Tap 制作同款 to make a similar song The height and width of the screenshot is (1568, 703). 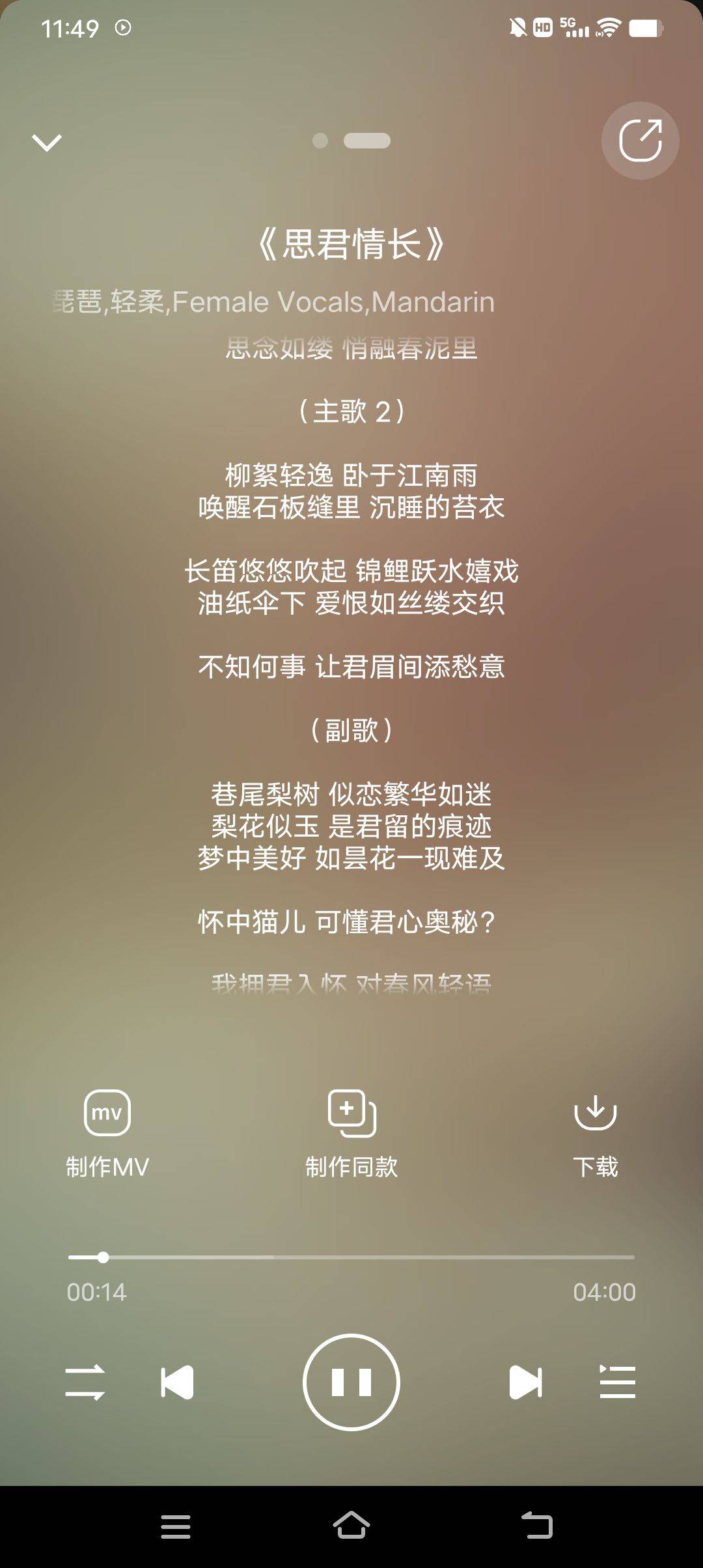351,1134
